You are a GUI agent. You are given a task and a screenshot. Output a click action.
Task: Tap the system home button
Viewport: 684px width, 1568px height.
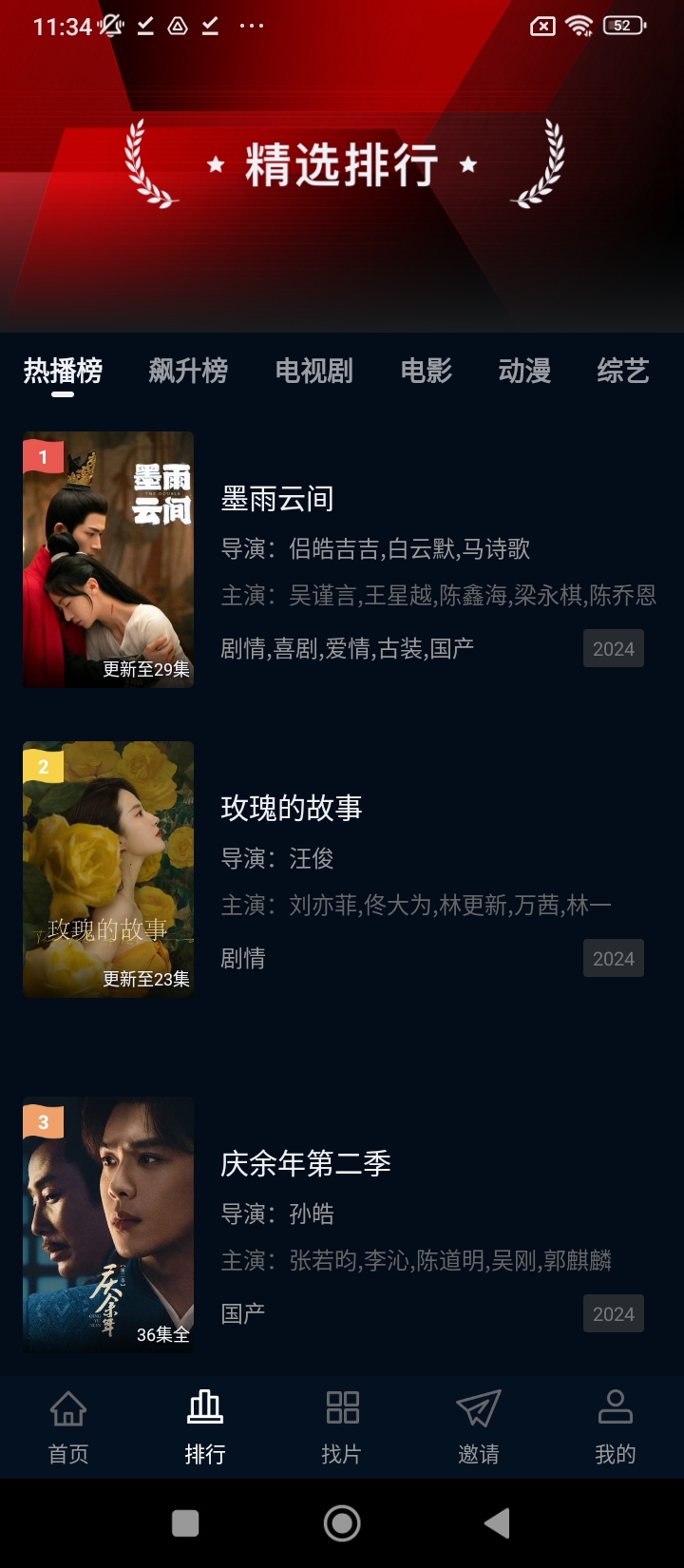(x=342, y=1523)
